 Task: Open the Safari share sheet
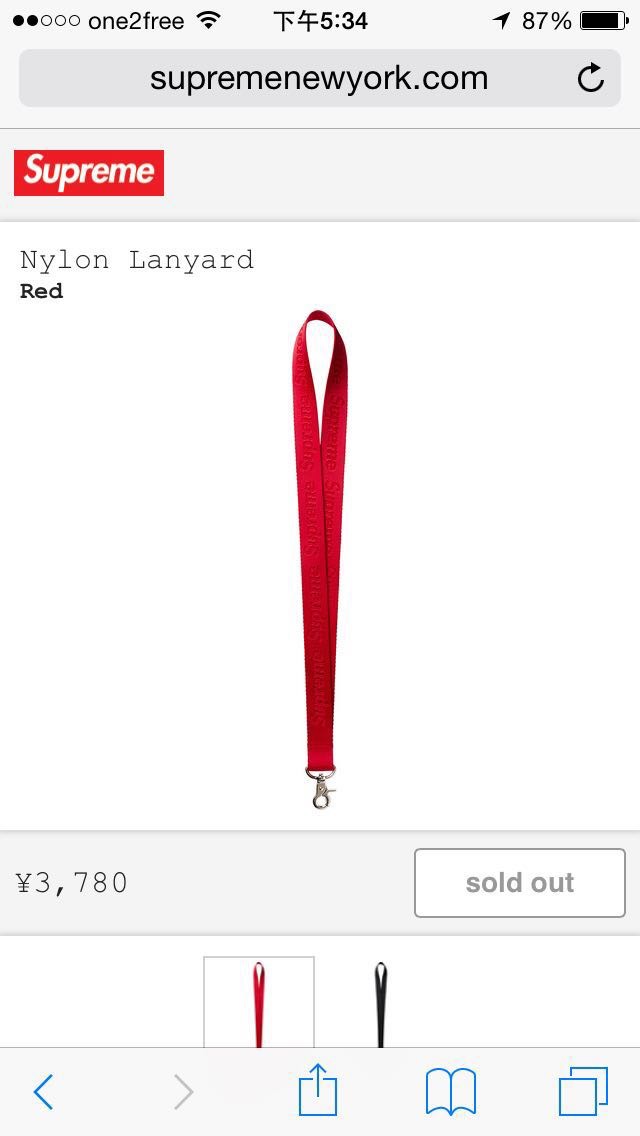(x=318, y=1089)
